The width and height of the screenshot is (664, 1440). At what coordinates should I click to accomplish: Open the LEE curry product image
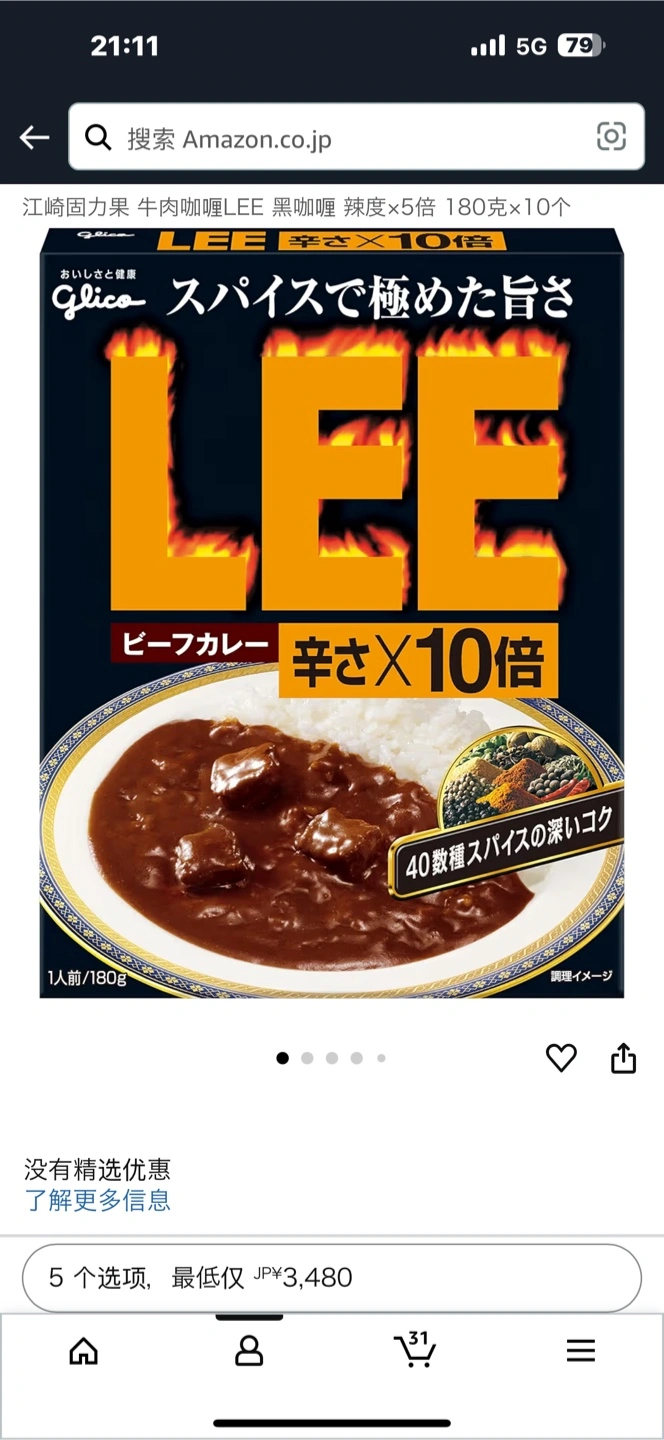[x=332, y=612]
